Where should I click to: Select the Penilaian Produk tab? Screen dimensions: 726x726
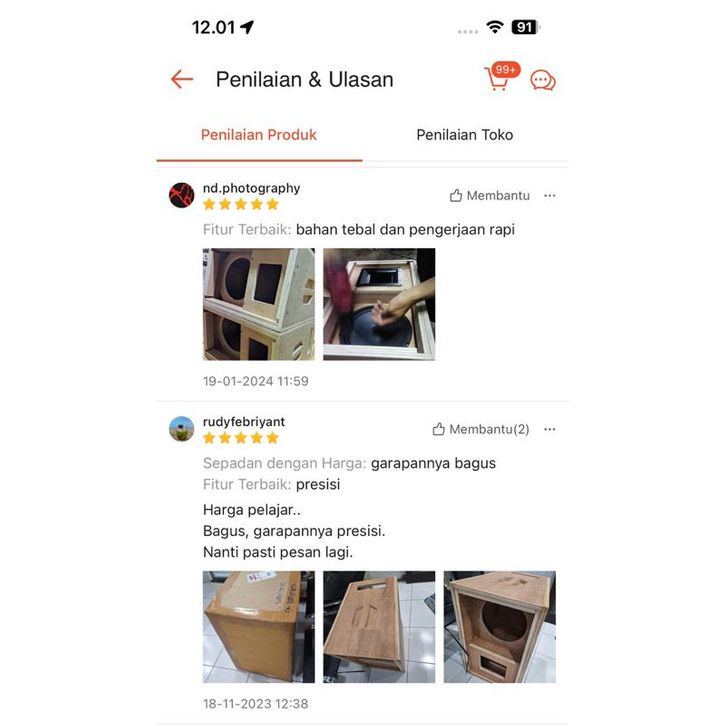point(259,135)
